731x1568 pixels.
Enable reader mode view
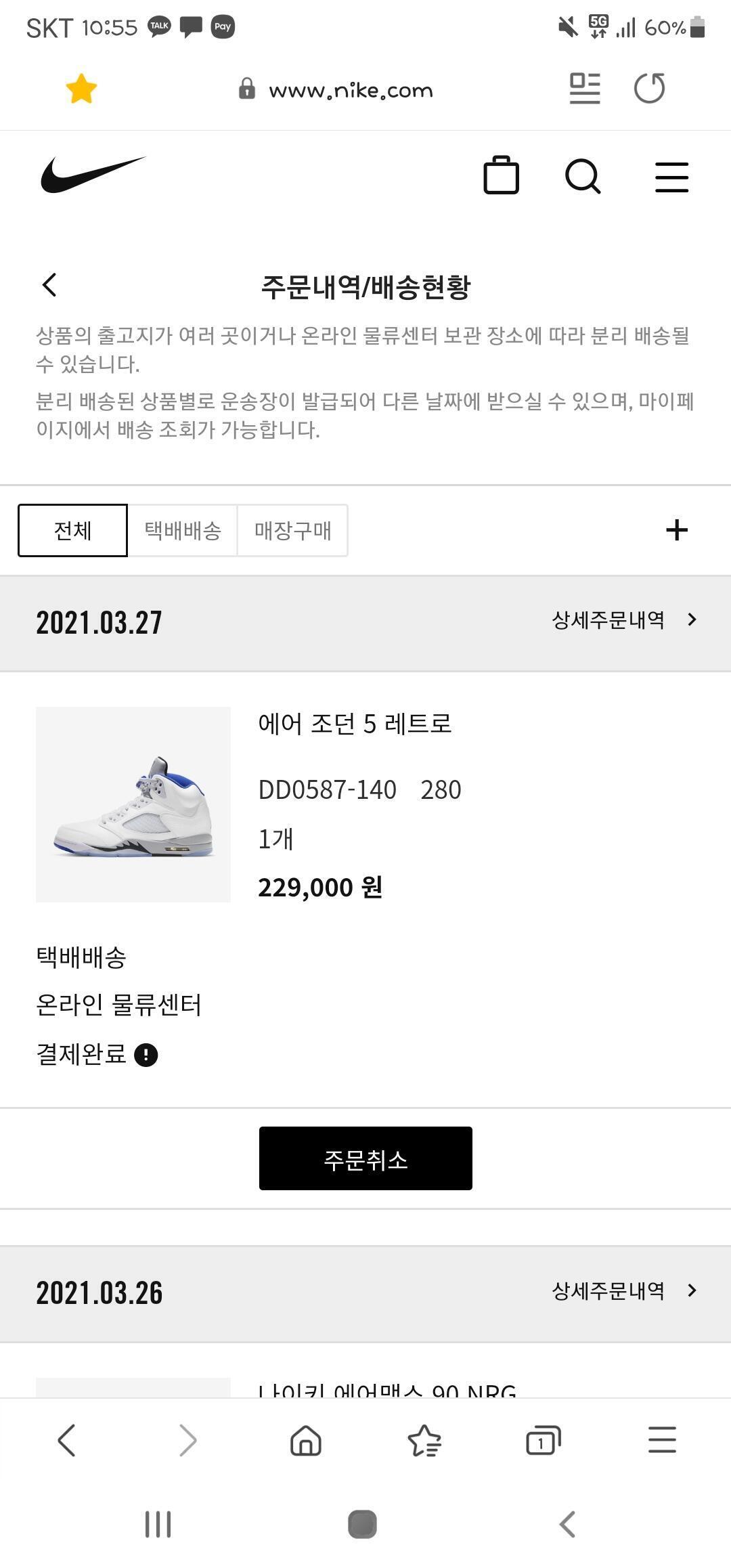585,89
